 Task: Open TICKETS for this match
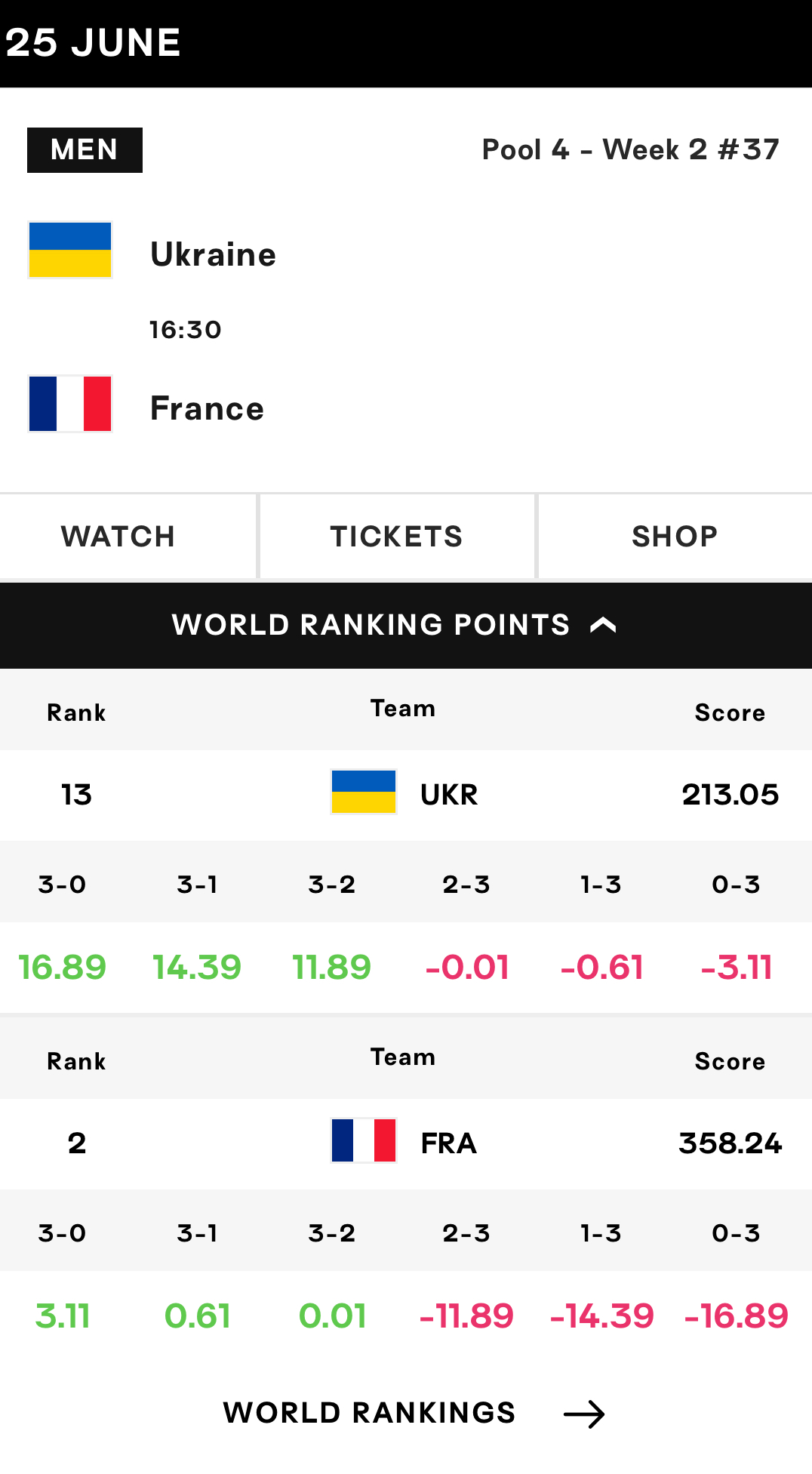pyautogui.click(x=397, y=537)
